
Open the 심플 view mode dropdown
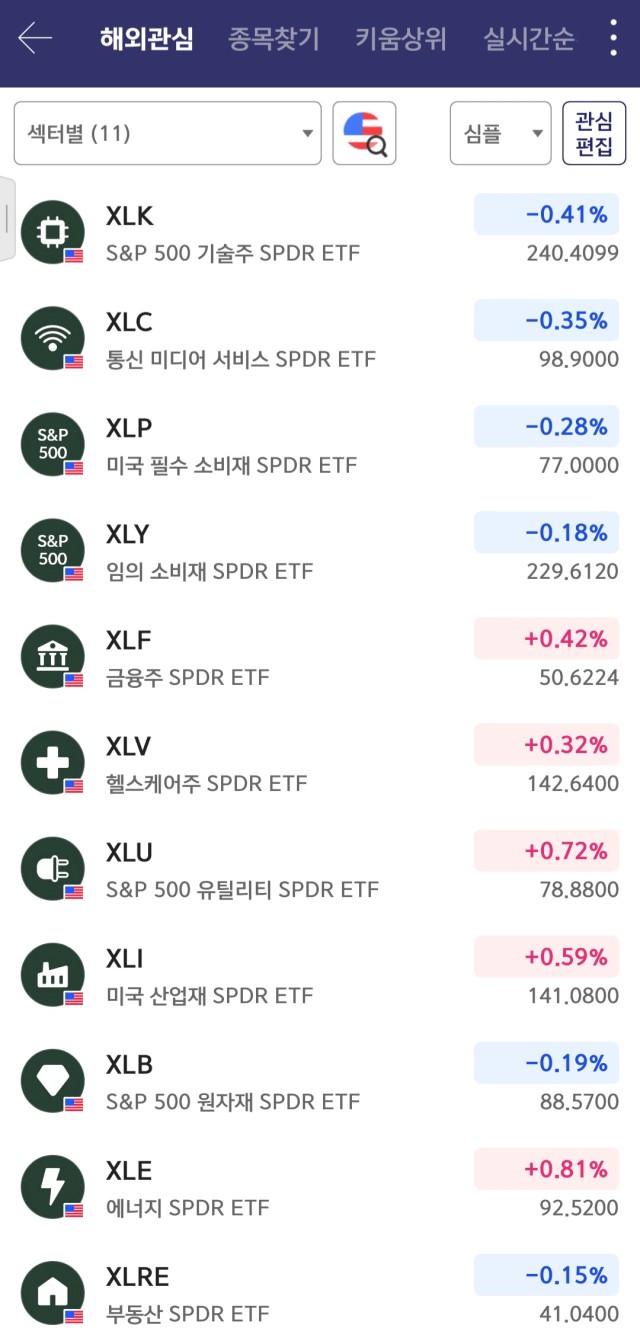tap(500, 133)
